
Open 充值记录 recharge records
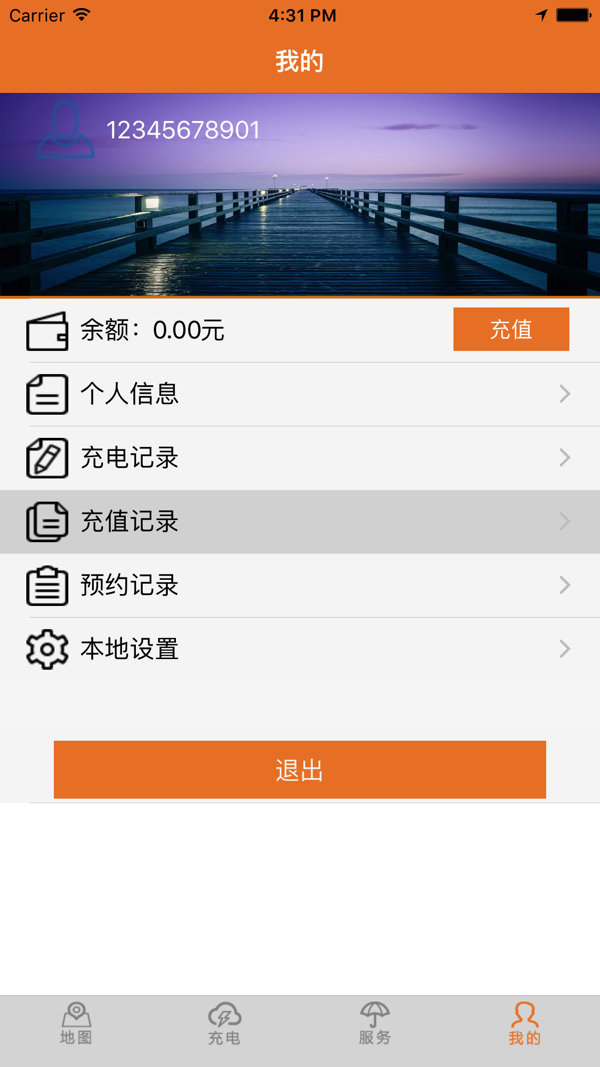pyautogui.click(x=300, y=522)
